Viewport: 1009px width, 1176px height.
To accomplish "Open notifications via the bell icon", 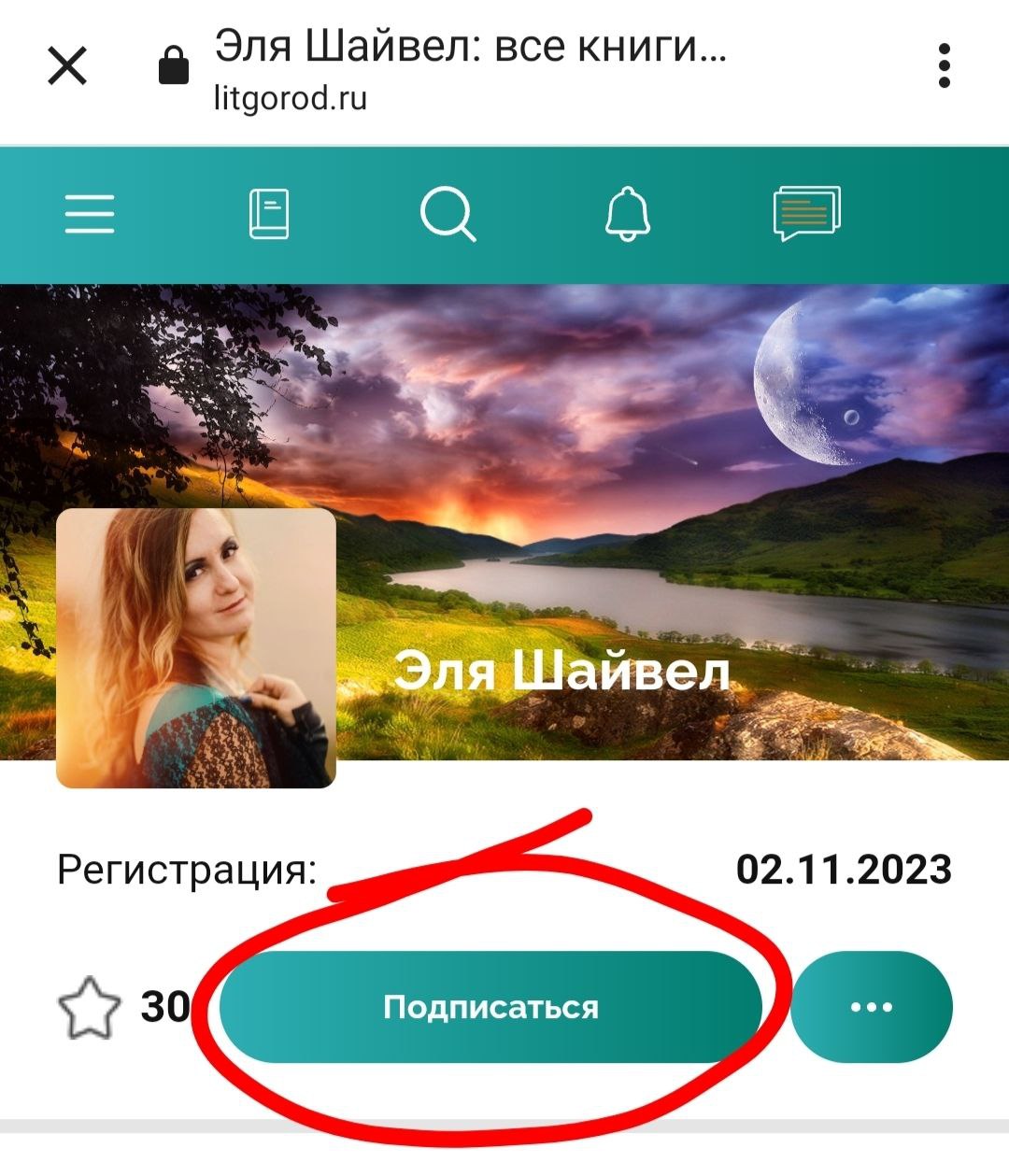I will (628, 214).
